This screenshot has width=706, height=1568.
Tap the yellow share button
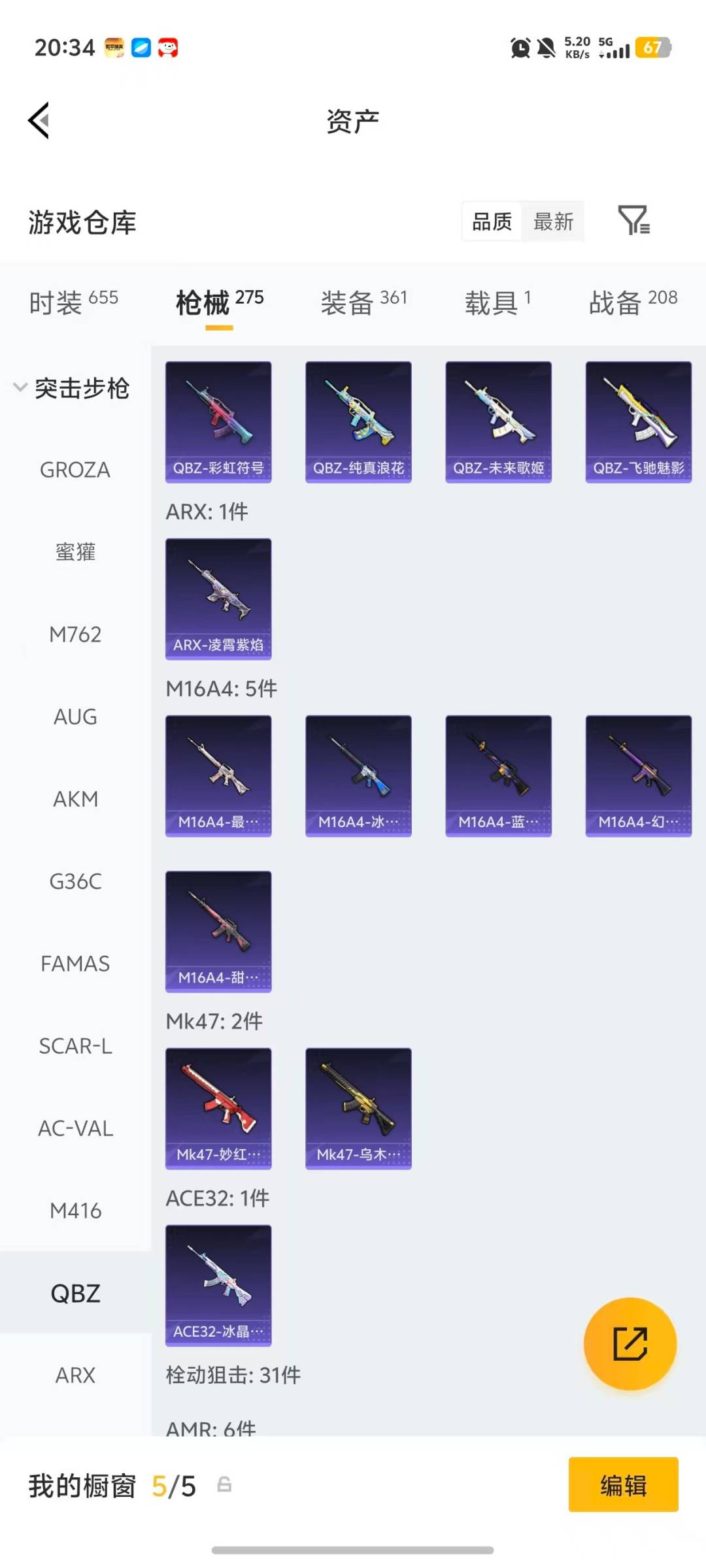click(x=629, y=1343)
